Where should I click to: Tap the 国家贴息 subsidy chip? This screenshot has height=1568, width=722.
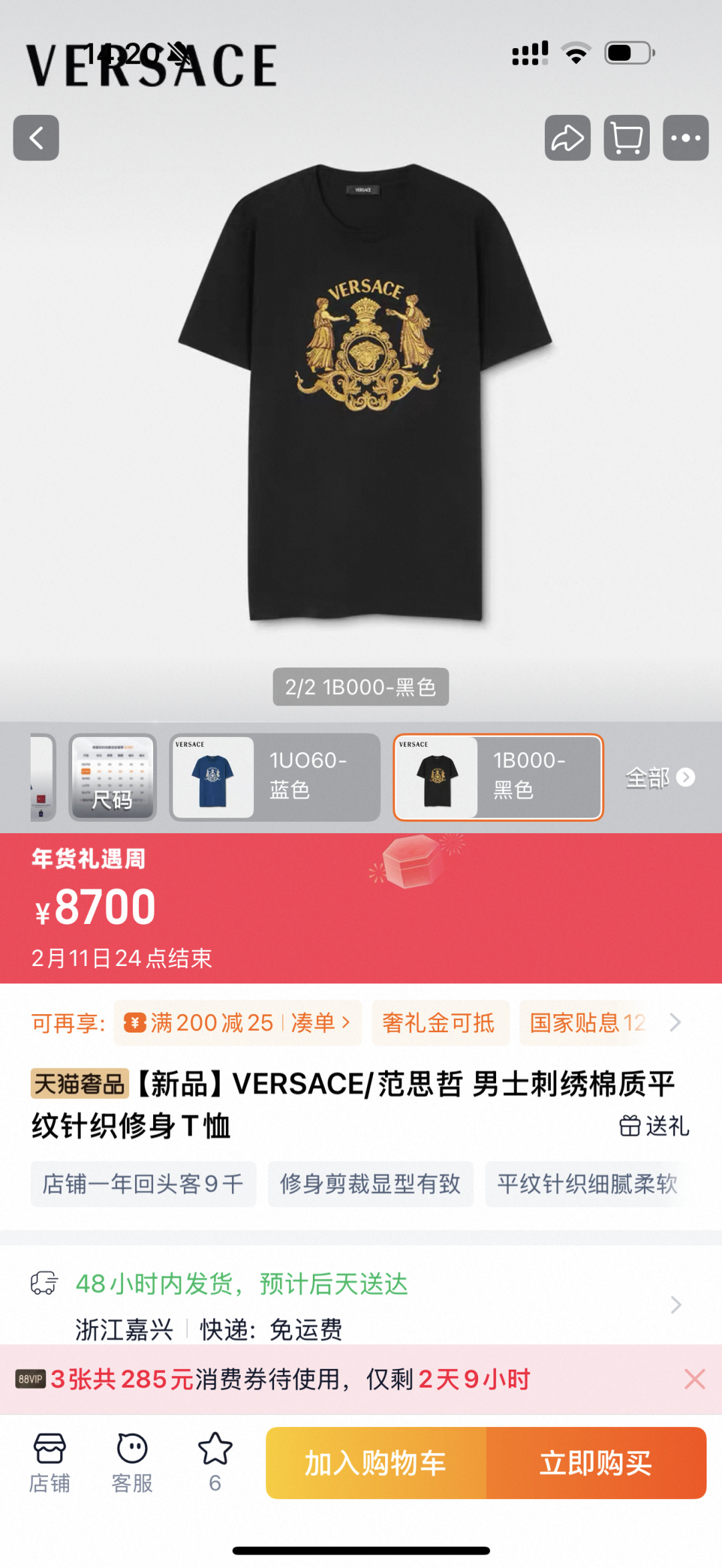[x=587, y=1022]
